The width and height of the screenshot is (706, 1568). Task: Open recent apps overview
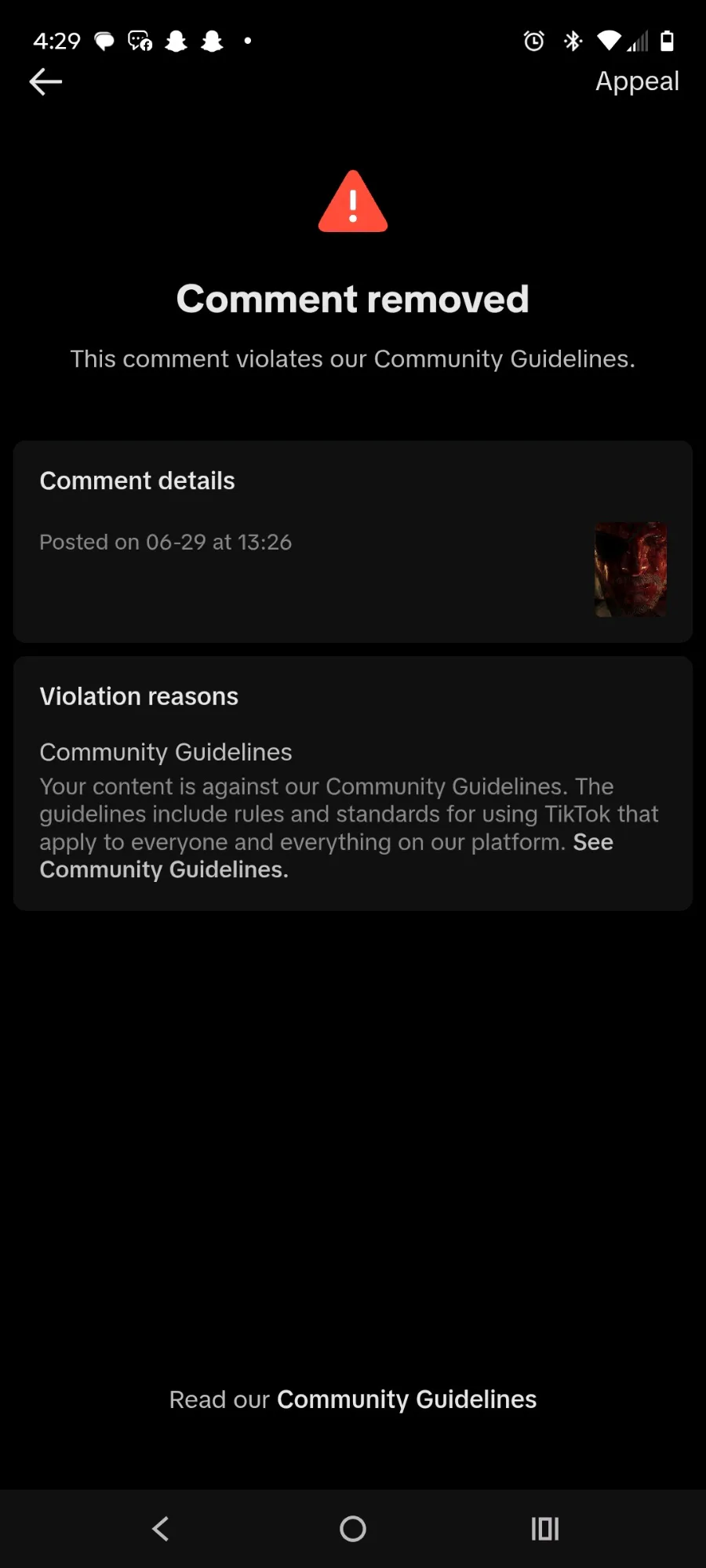(x=544, y=1528)
